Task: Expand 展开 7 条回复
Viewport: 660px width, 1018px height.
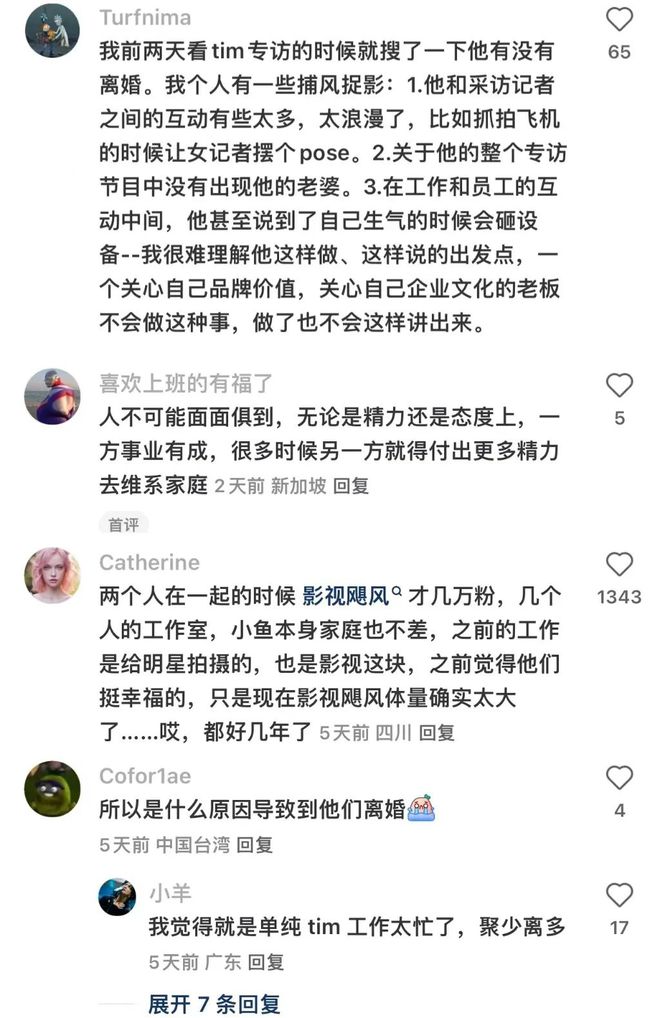Action: tap(214, 1003)
